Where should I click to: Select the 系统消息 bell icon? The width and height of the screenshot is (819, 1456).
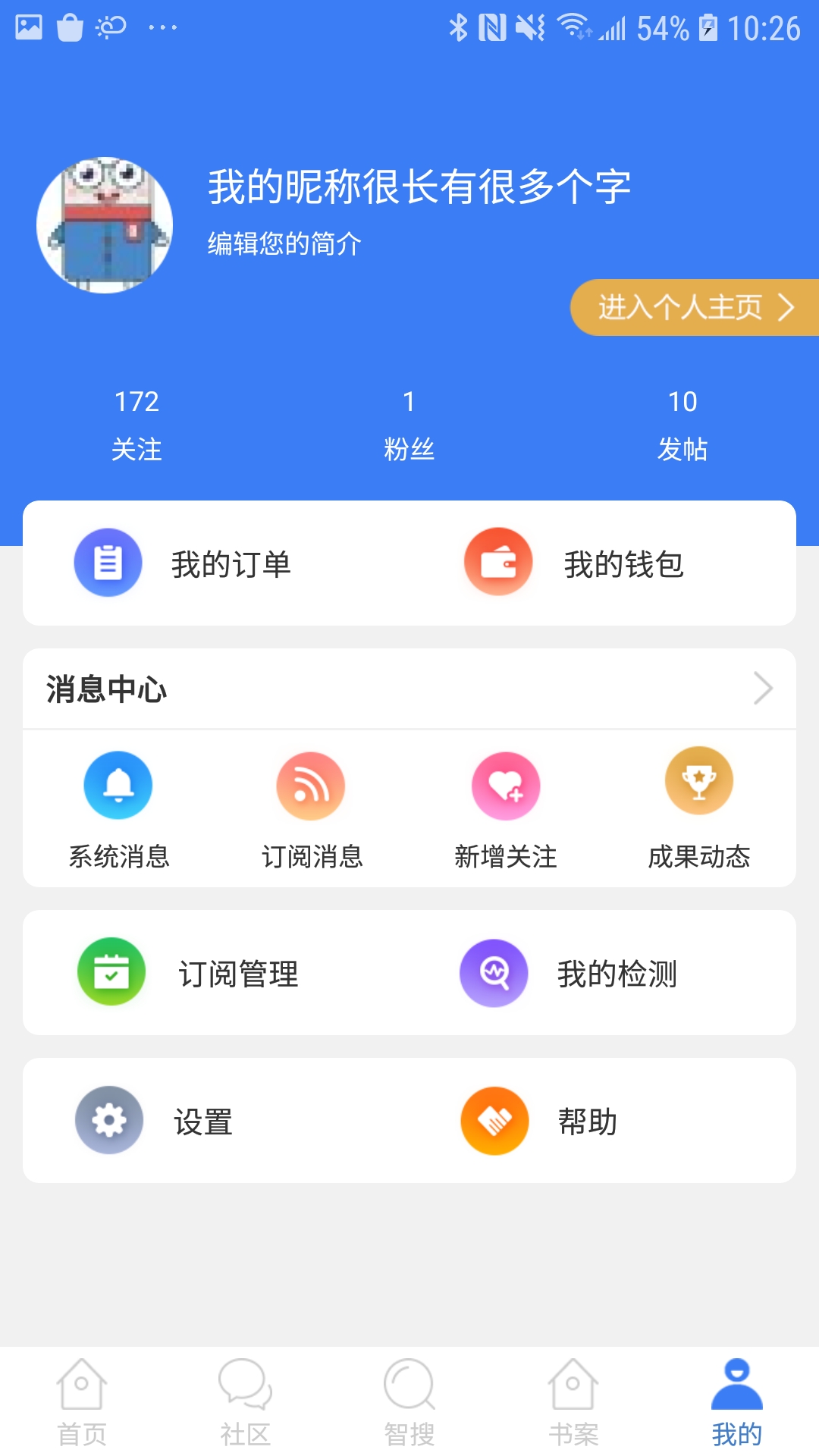click(x=118, y=786)
